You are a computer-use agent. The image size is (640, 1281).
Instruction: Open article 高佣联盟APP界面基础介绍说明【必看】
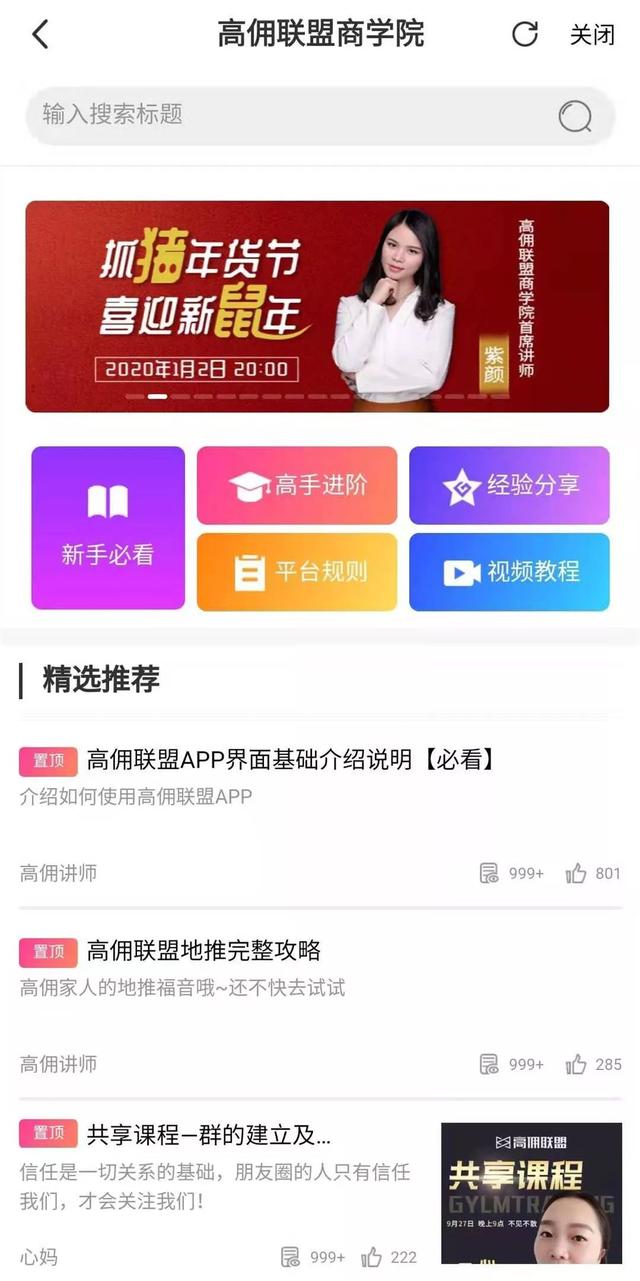pyautogui.click(x=291, y=760)
